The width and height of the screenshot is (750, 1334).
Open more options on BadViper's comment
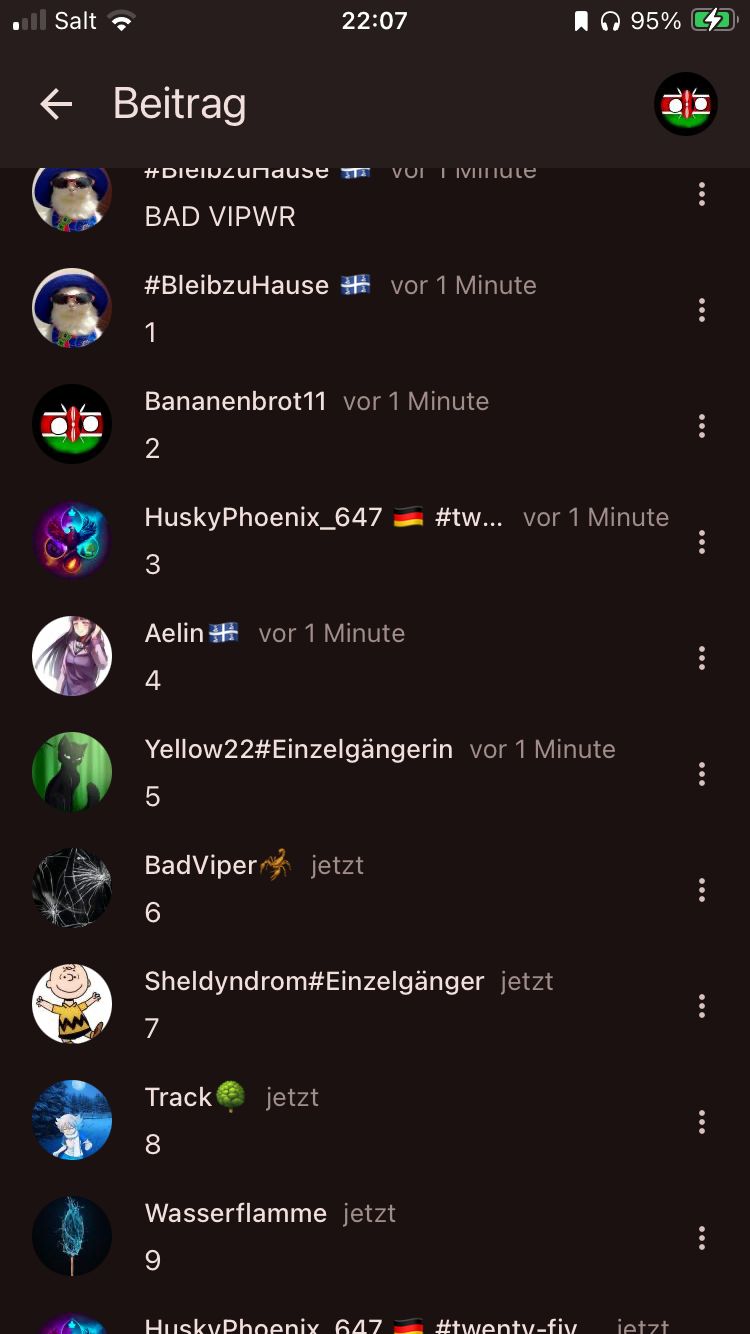pyautogui.click(x=702, y=890)
